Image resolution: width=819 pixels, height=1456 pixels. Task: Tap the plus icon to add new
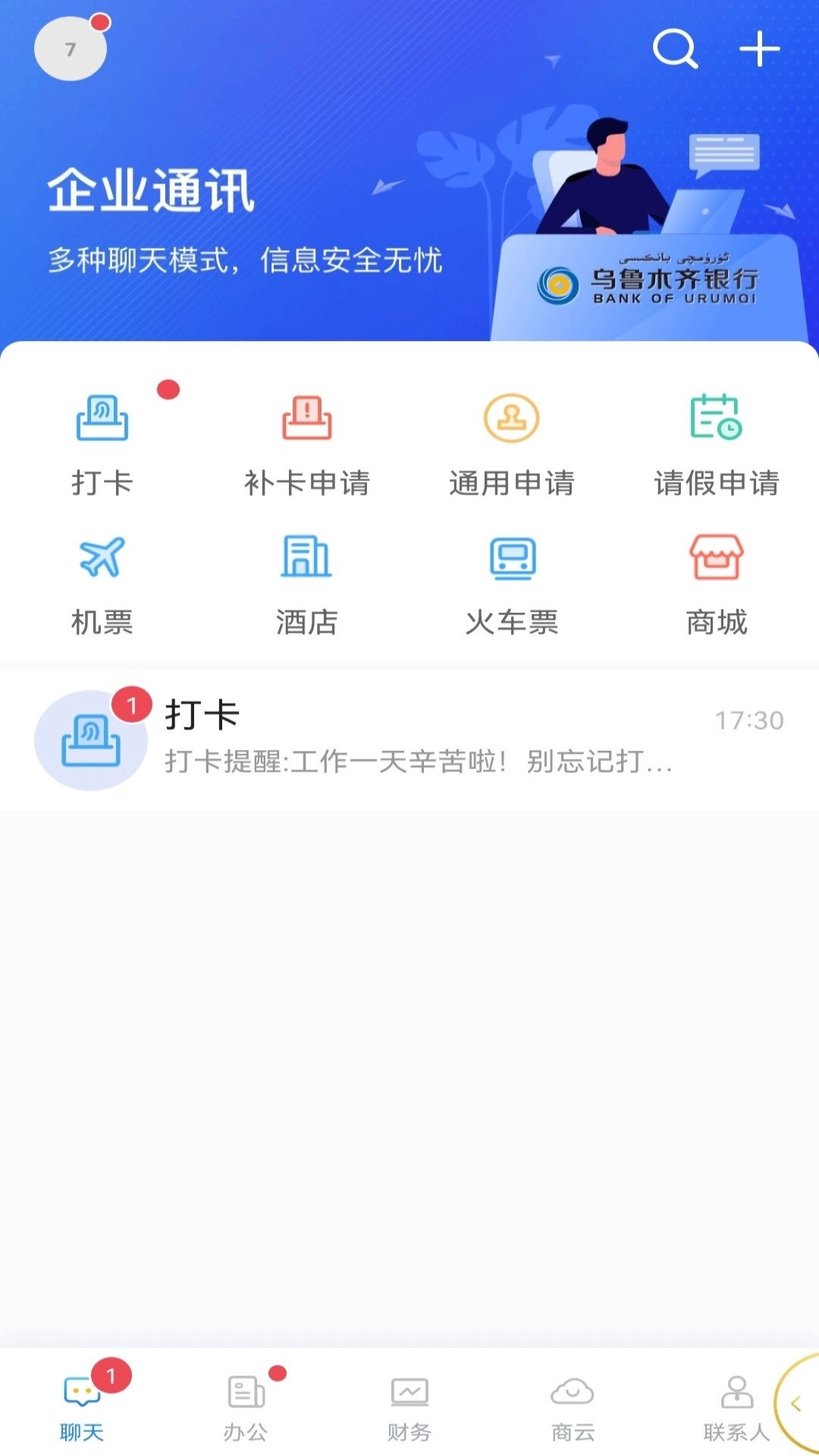click(758, 50)
